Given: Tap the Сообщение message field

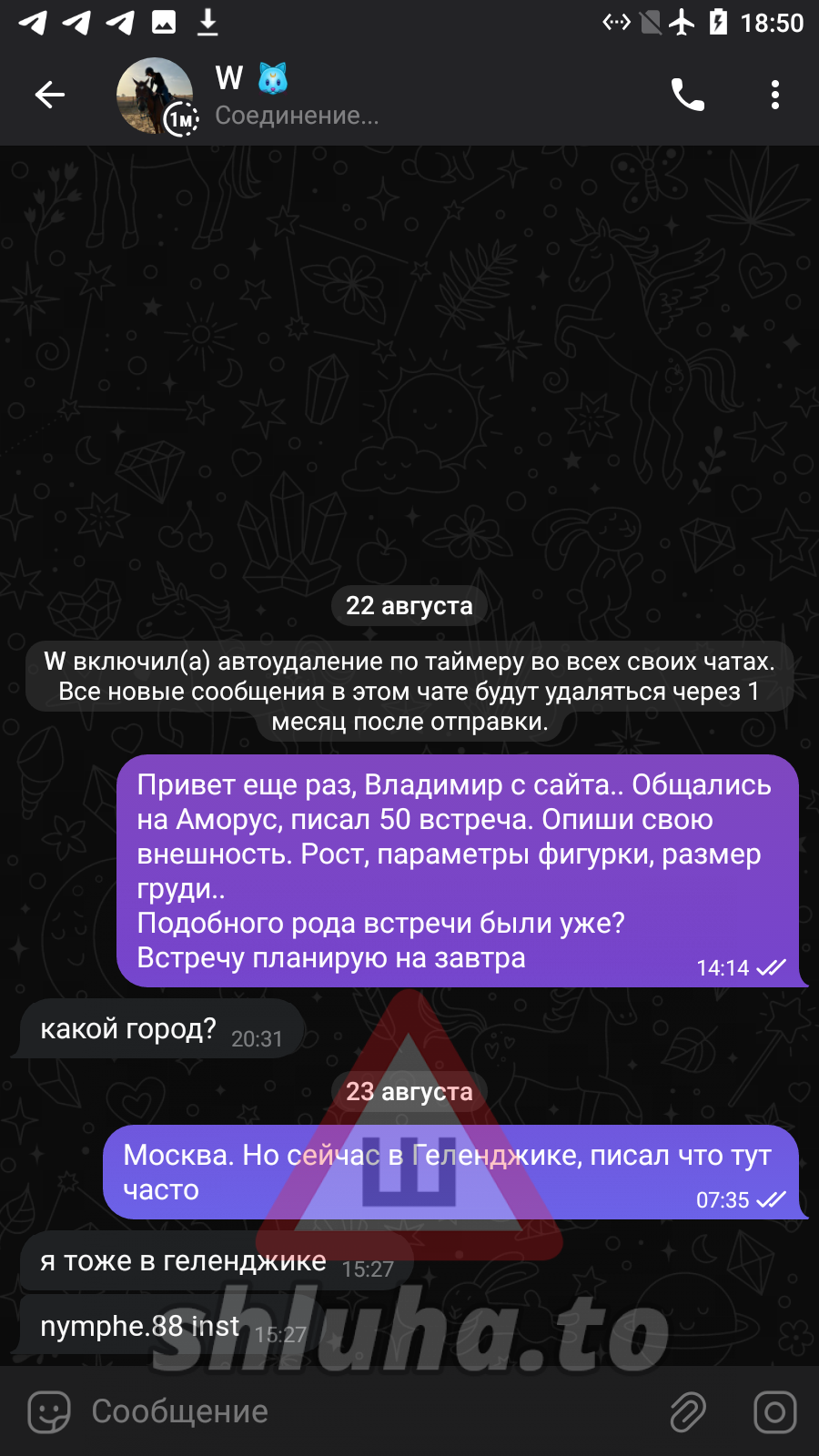Looking at the screenshot, I should pyautogui.click(x=364, y=1411).
